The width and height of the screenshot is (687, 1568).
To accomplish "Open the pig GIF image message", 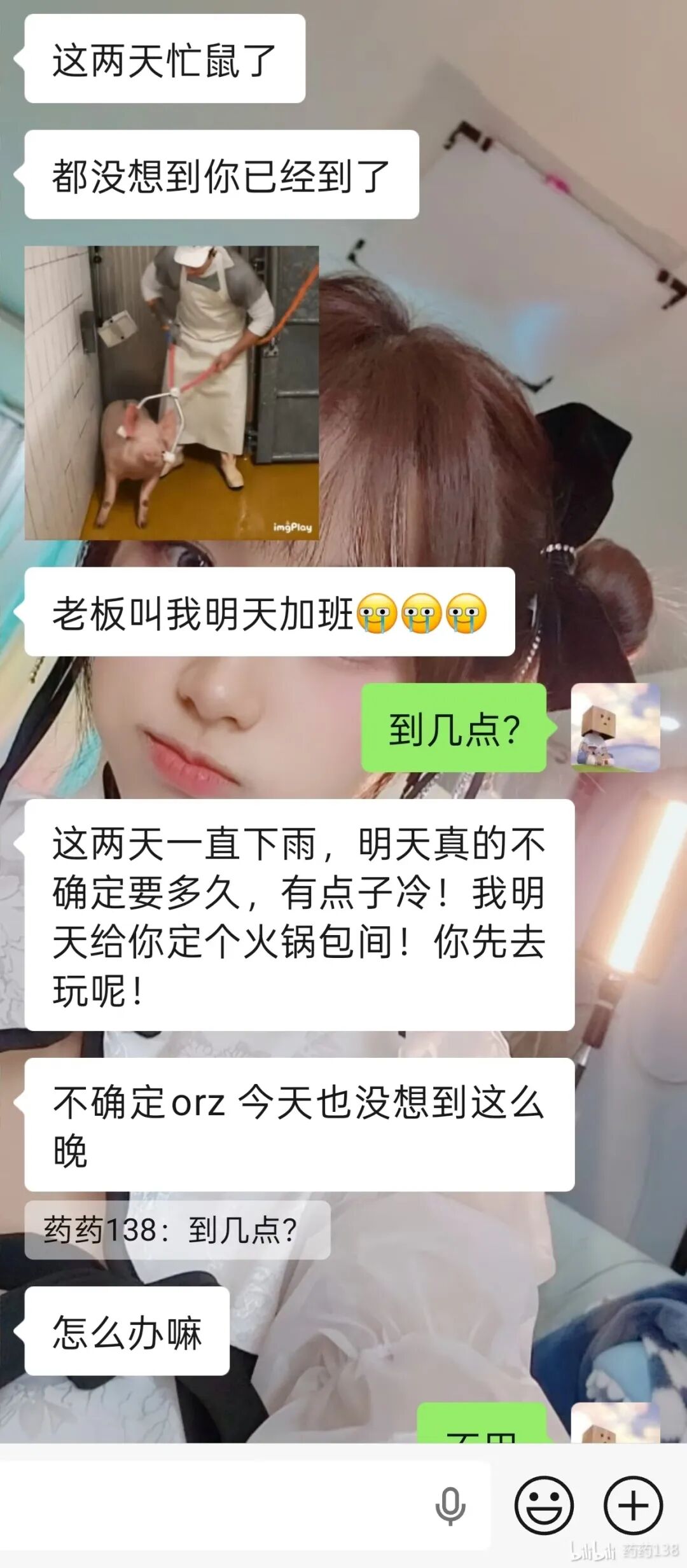I will (172, 392).
